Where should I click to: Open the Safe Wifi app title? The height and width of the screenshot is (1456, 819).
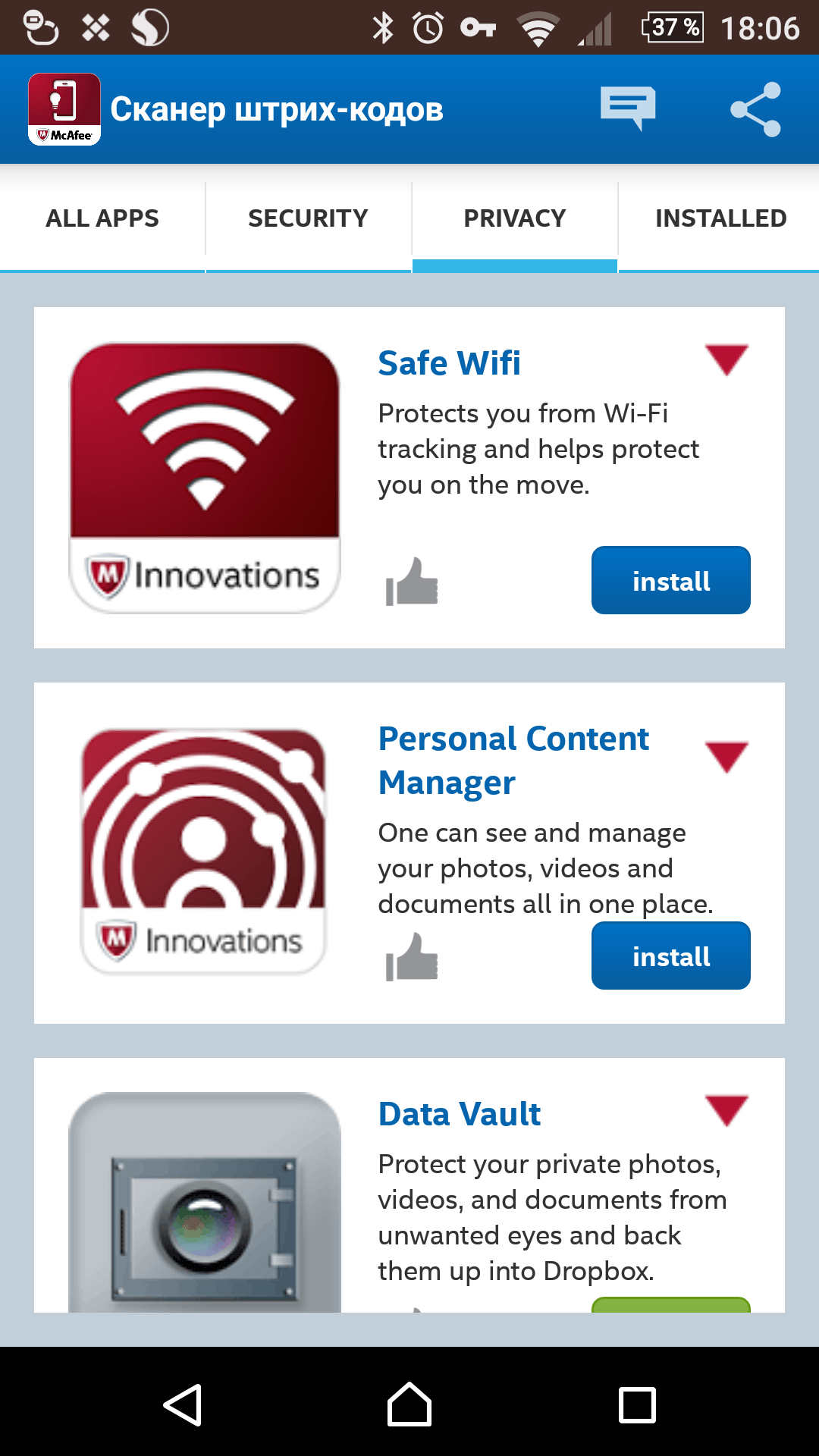449,363
